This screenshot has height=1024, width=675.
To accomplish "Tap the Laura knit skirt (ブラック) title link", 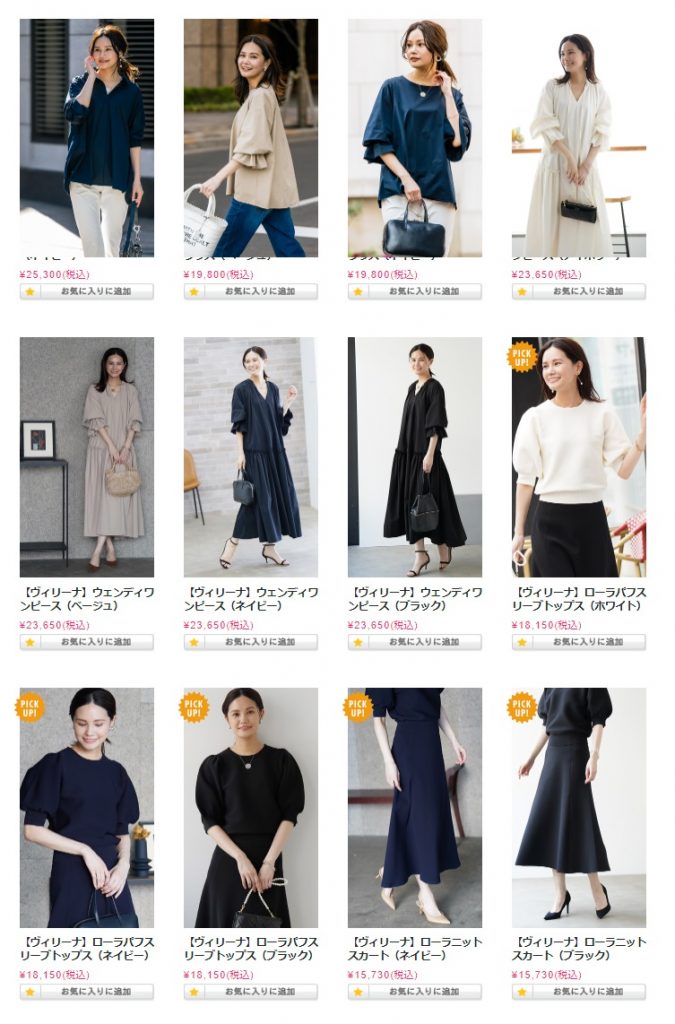I will point(579,948).
